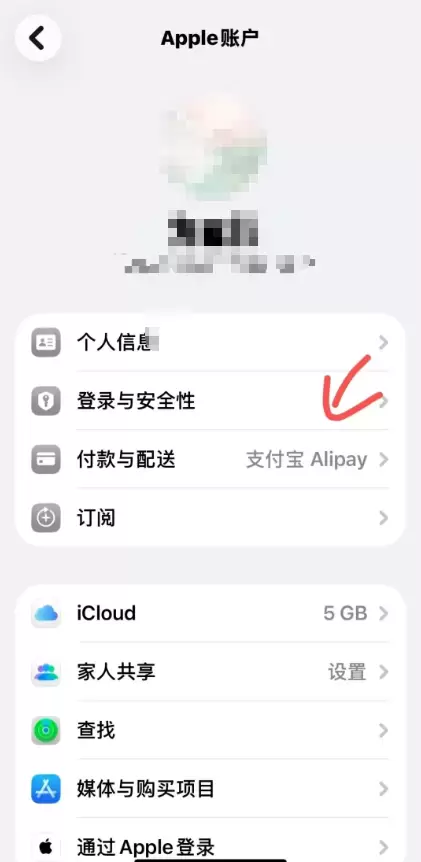Open 登录与安全性 settings
The height and width of the screenshot is (862, 421).
(x=210, y=401)
